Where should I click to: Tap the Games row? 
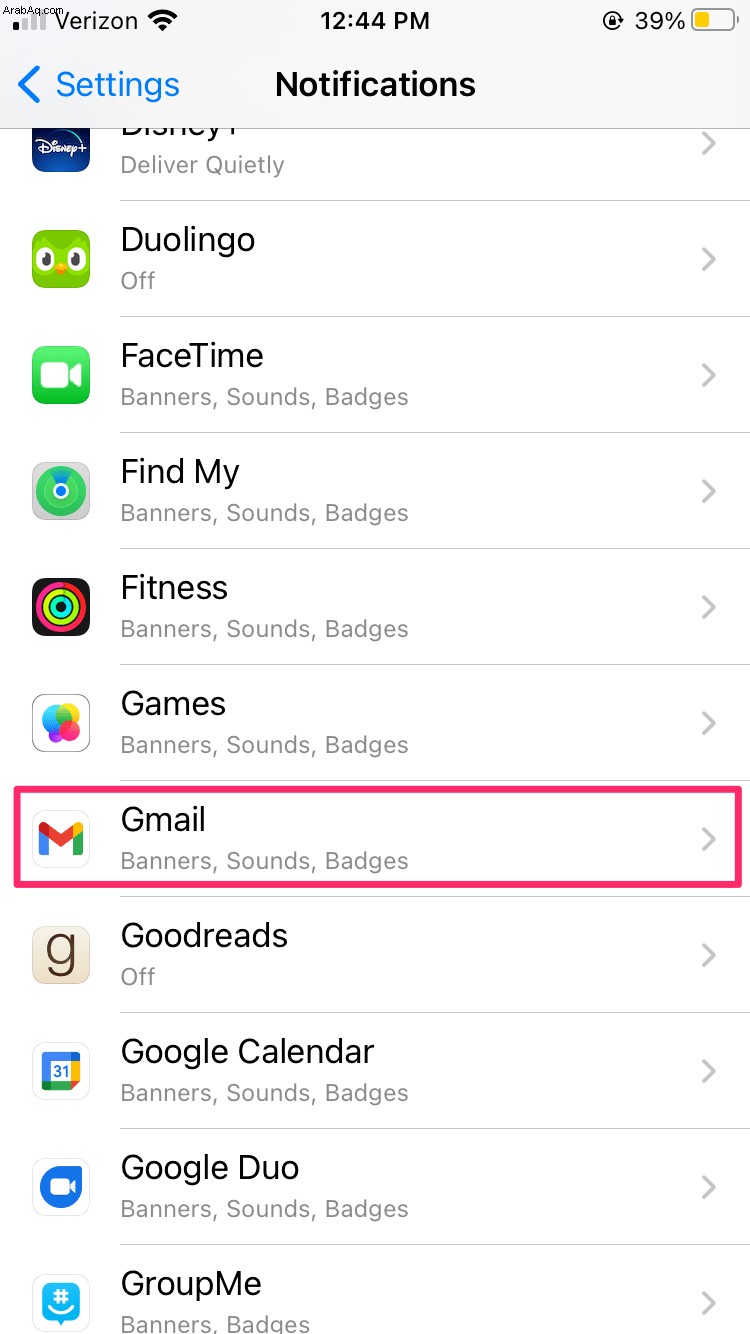[x=375, y=723]
